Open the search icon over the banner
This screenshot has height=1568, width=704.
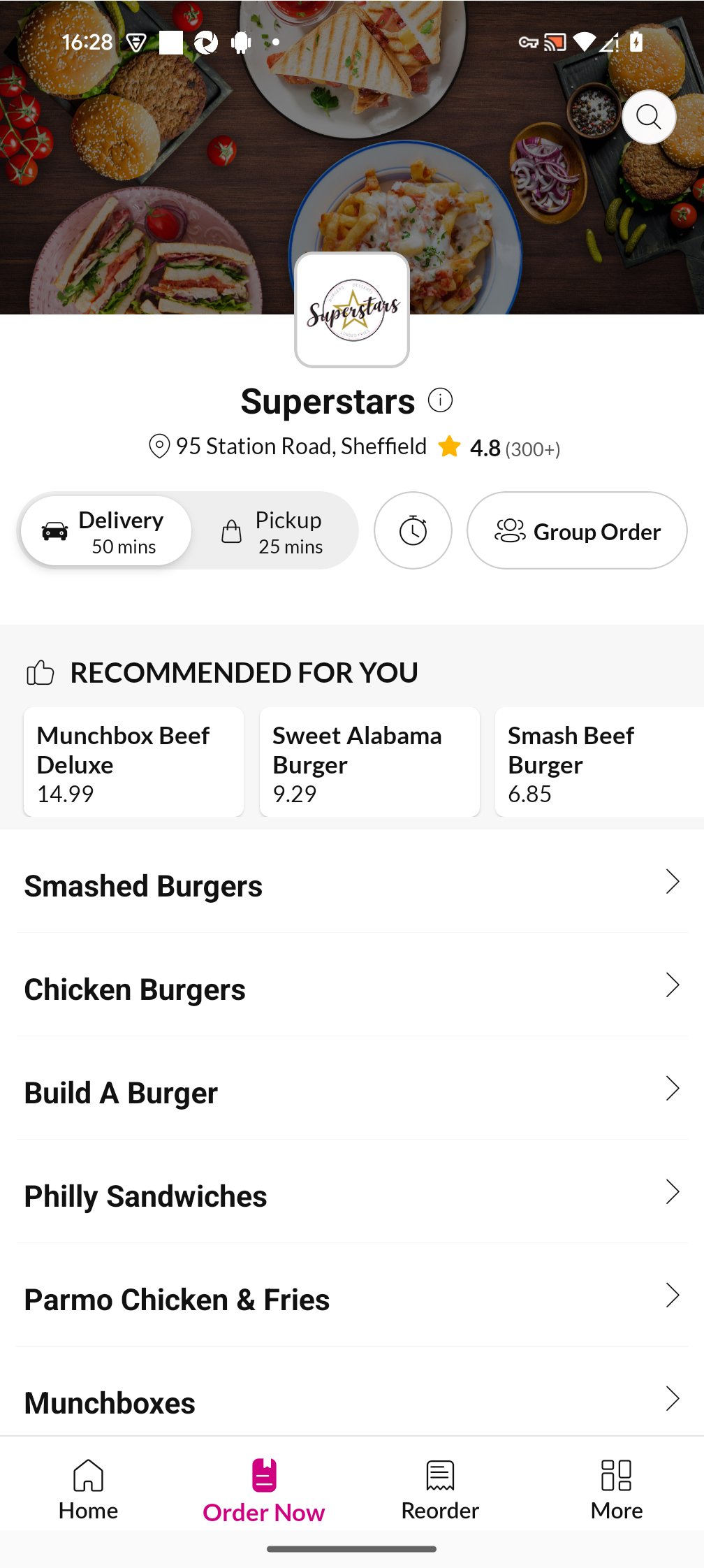(x=648, y=117)
